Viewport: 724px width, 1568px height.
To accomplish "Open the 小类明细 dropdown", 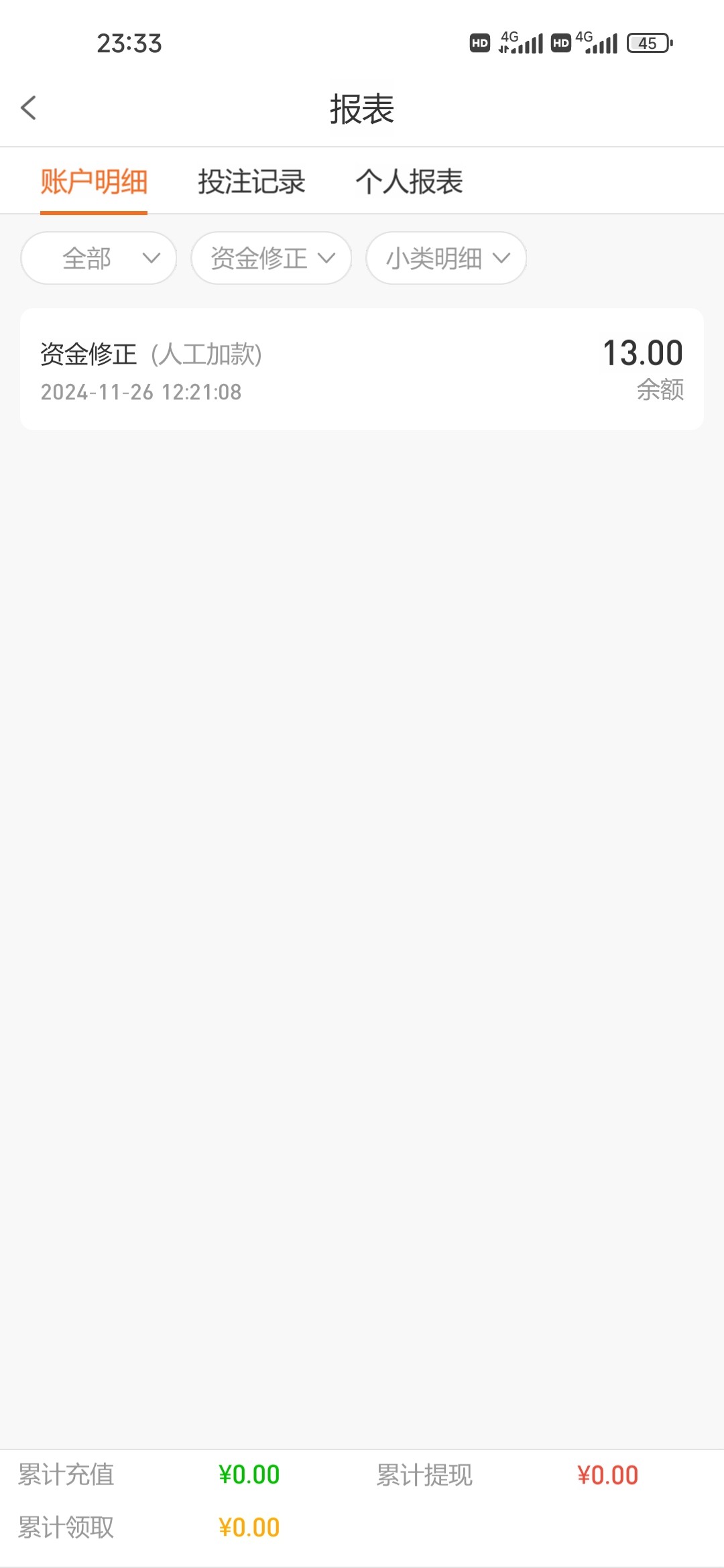I will (x=446, y=258).
